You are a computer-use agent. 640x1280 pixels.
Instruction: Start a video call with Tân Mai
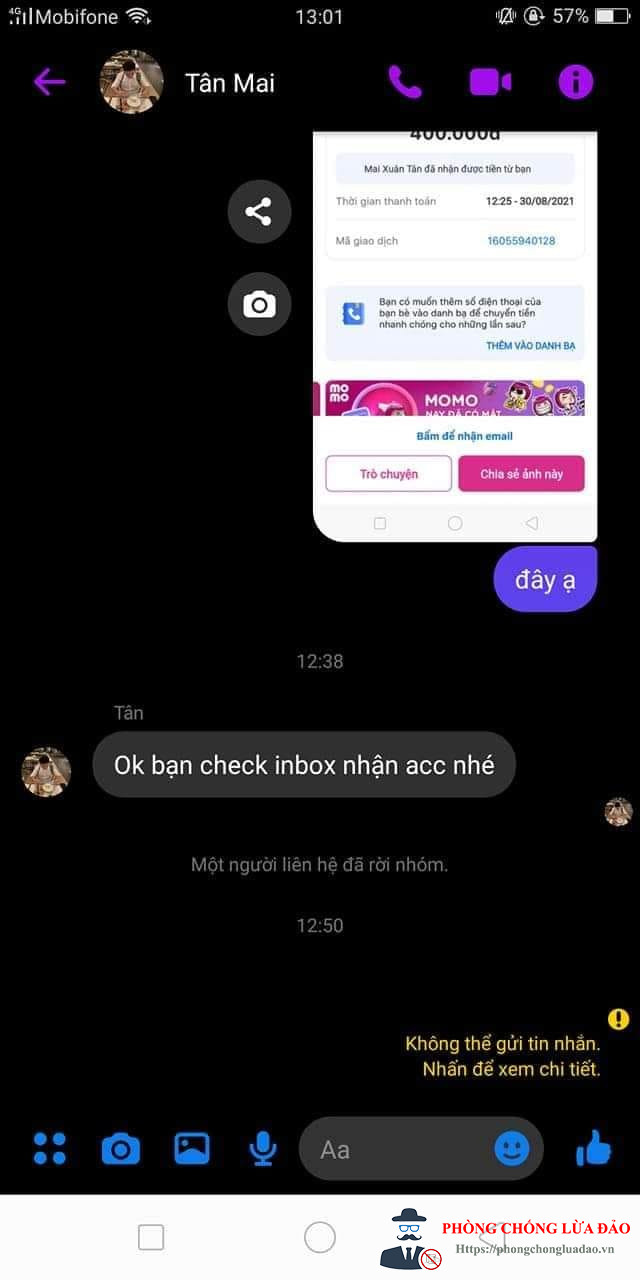[490, 82]
